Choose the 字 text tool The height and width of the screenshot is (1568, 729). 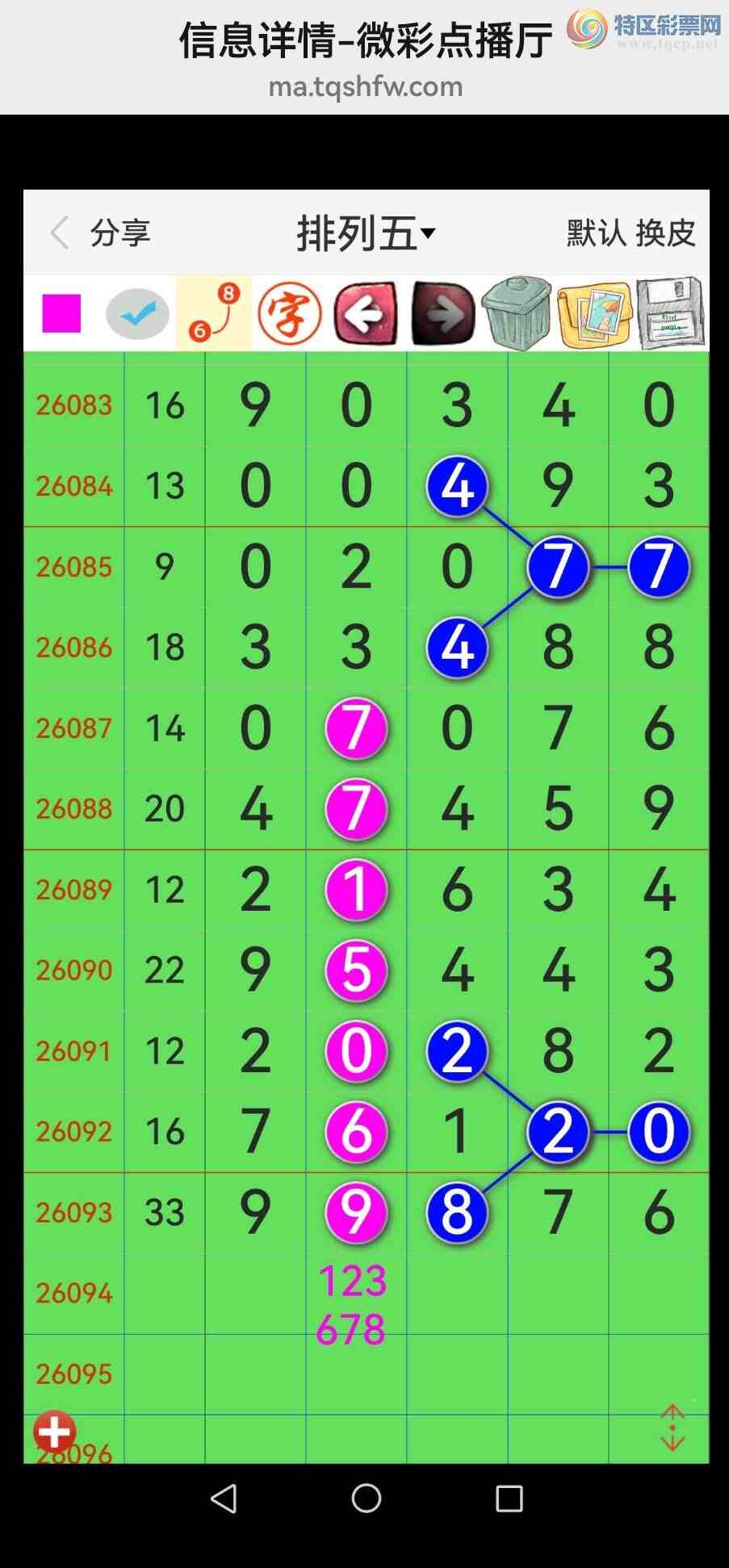click(x=290, y=313)
